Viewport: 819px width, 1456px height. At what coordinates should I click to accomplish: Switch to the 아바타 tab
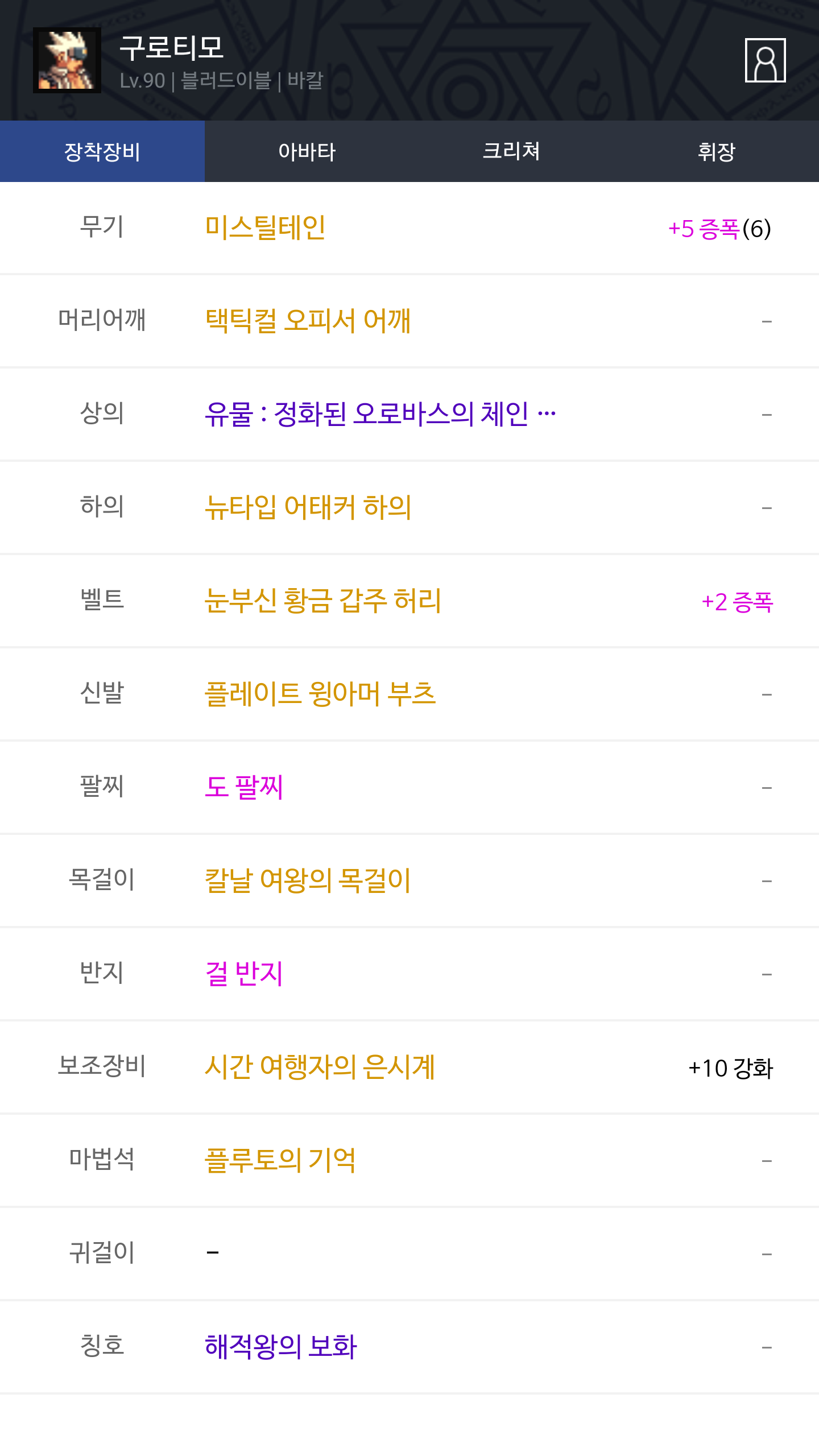pos(307,151)
